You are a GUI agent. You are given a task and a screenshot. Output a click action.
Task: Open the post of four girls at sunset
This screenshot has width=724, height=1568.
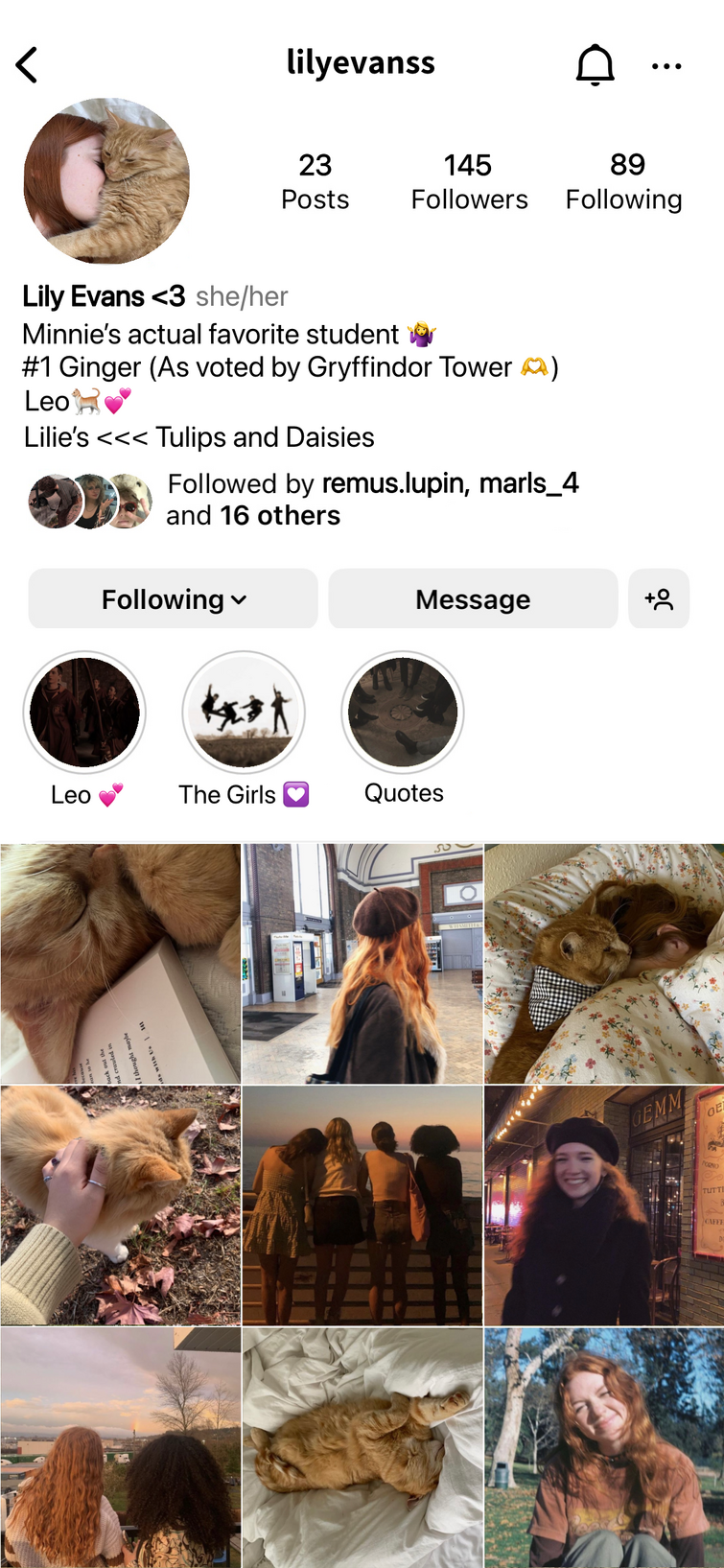tap(362, 1205)
